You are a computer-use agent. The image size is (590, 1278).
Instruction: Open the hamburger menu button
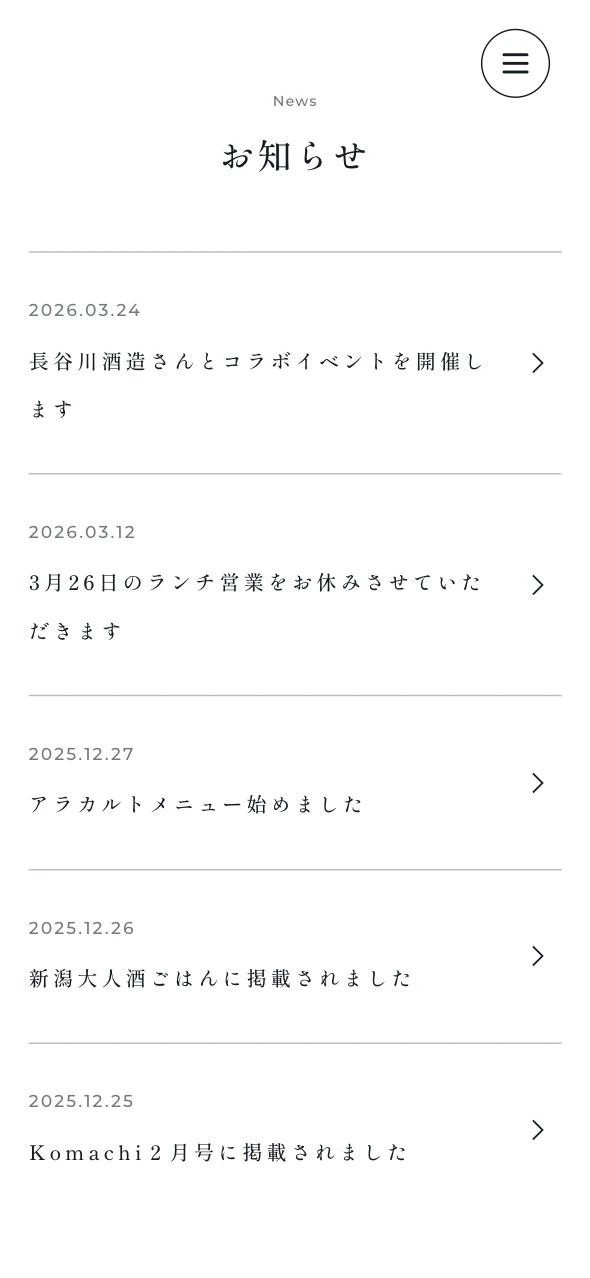click(515, 63)
